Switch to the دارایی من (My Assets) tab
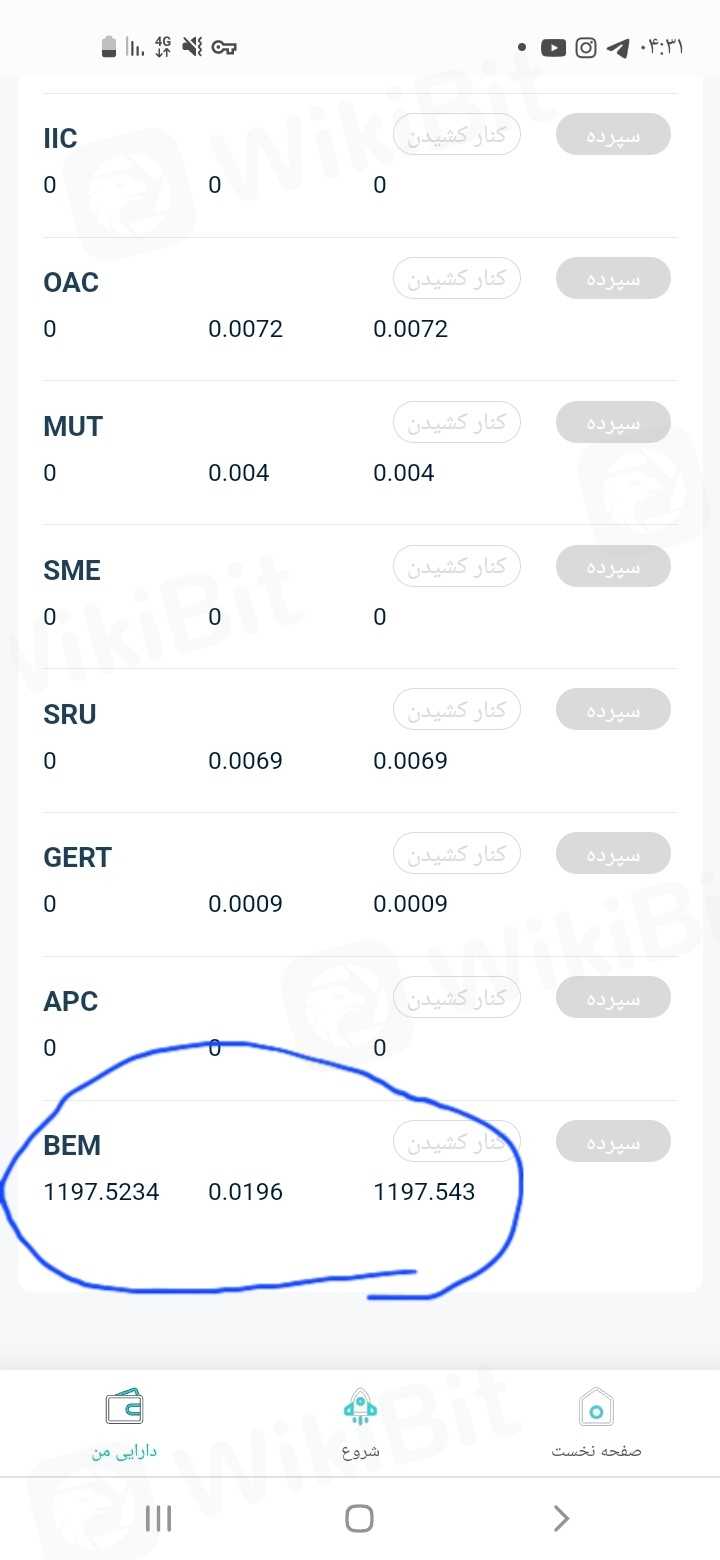Screen dimensions: 720x1560 pyautogui.click(x=124, y=1422)
